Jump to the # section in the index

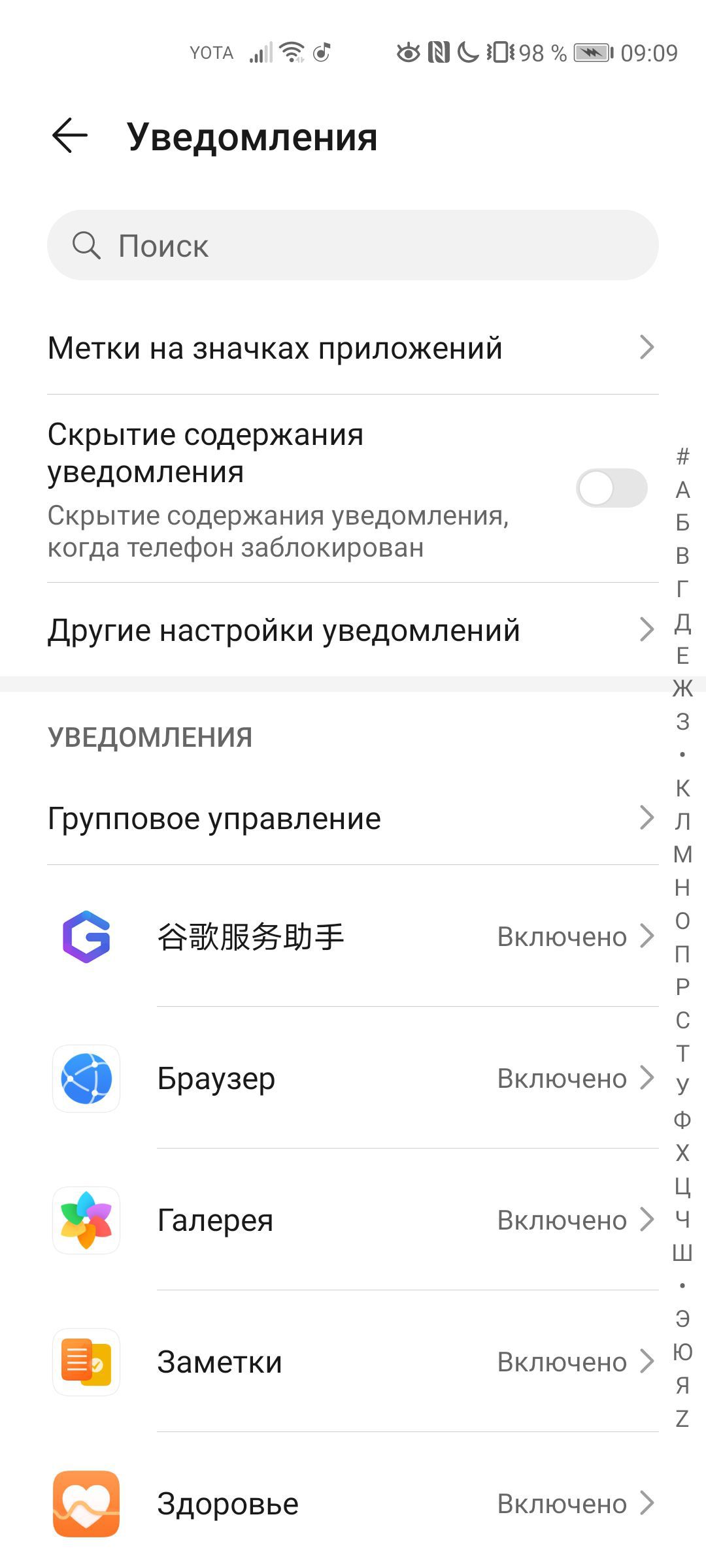click(682, 456)
